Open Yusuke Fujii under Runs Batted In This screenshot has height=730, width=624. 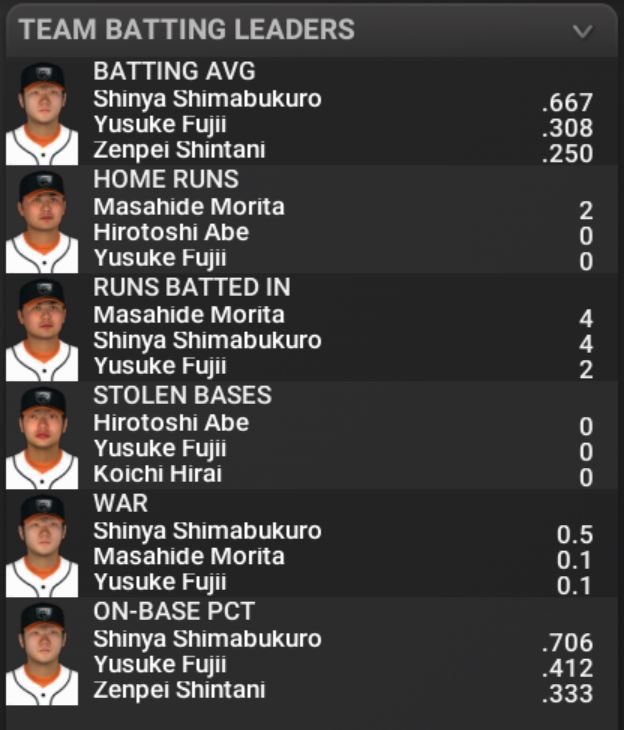point(160,367)
